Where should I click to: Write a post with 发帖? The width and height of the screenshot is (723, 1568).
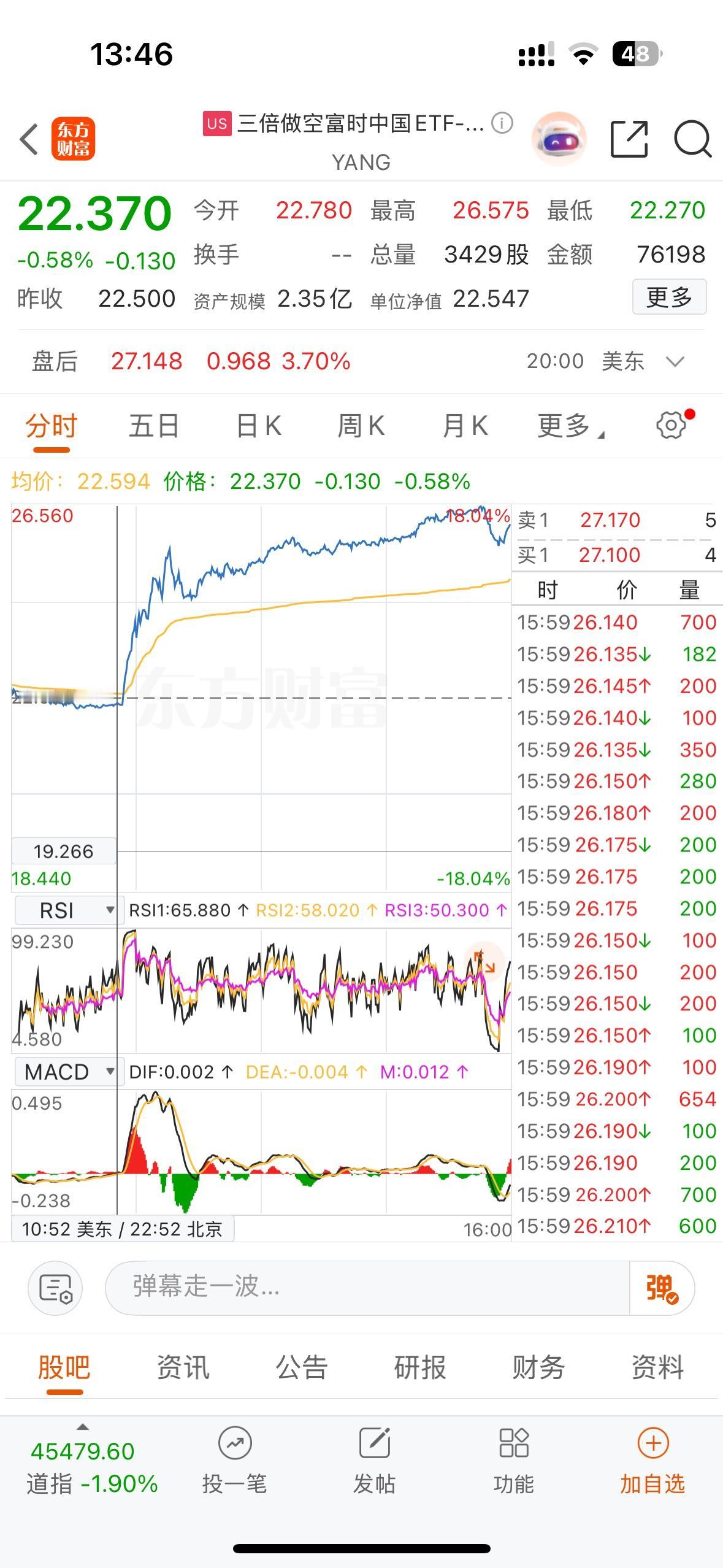(374, 1459)
